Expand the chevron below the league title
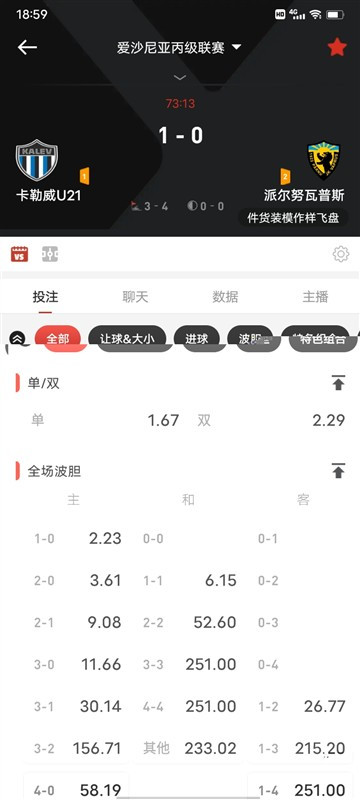The height and width of the screenshot is (800, 360). 180,78
